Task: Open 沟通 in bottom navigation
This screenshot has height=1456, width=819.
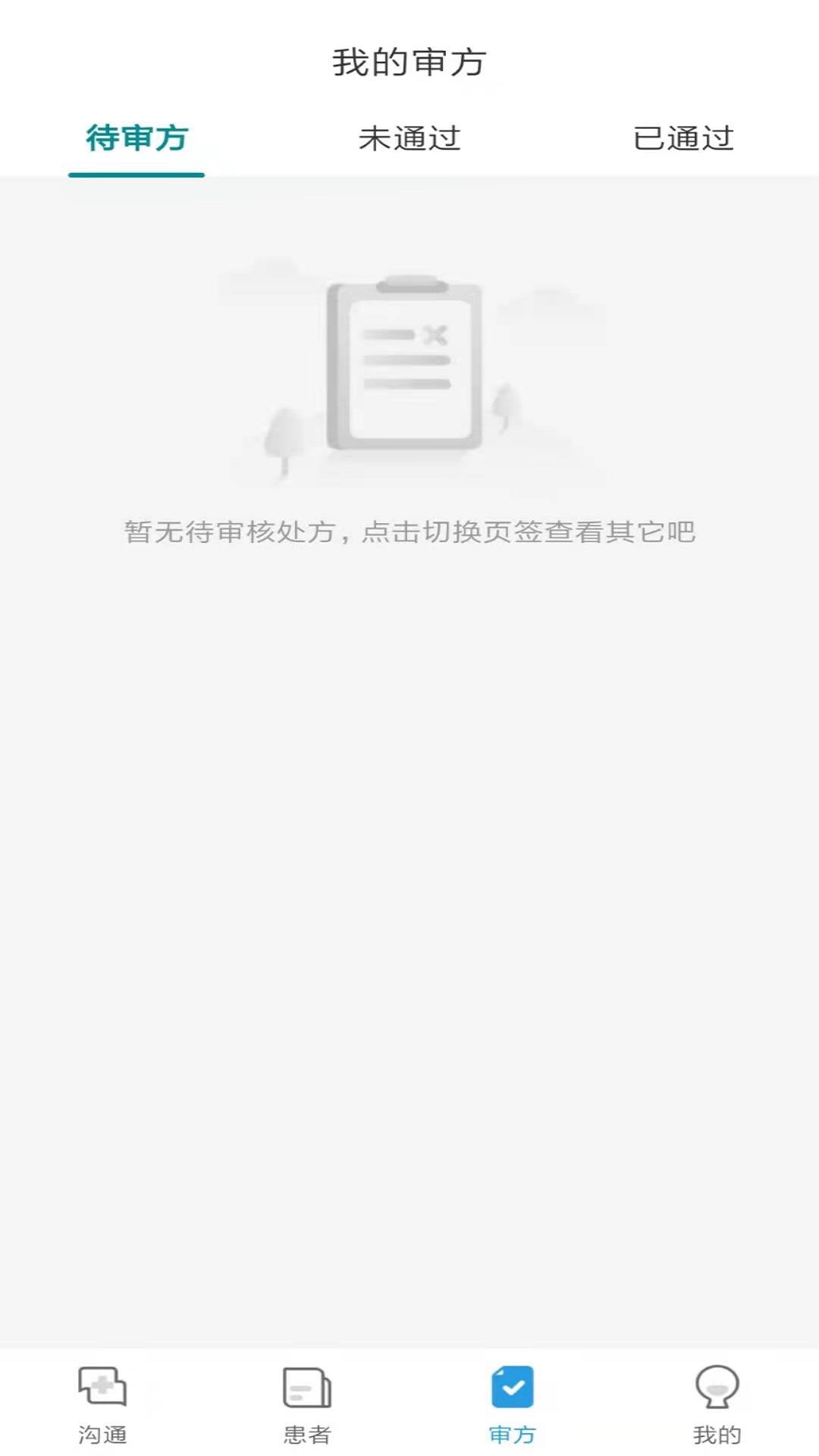Action: pos(102,1403)
